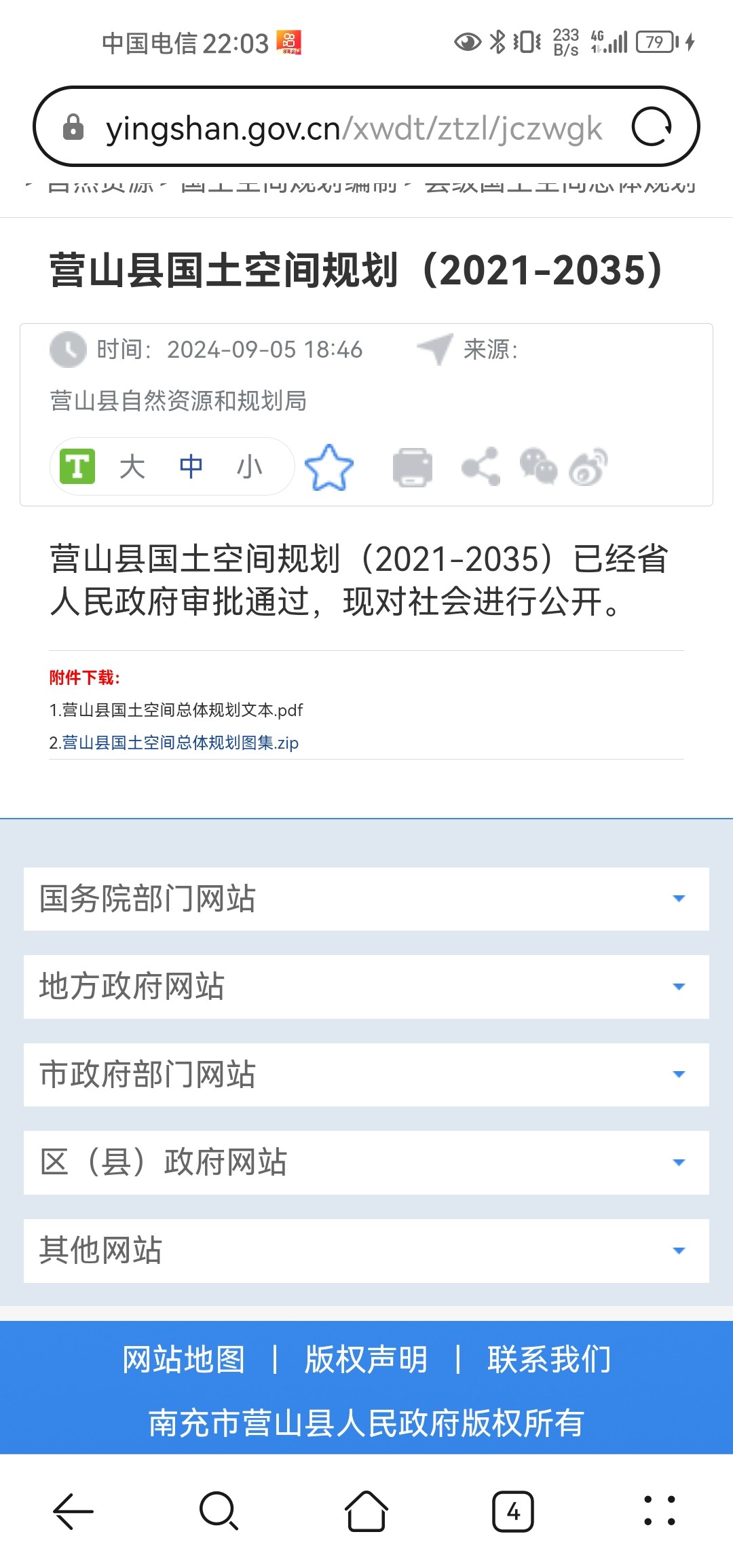
Task: Share the article to WeChat
Action: 538,467
